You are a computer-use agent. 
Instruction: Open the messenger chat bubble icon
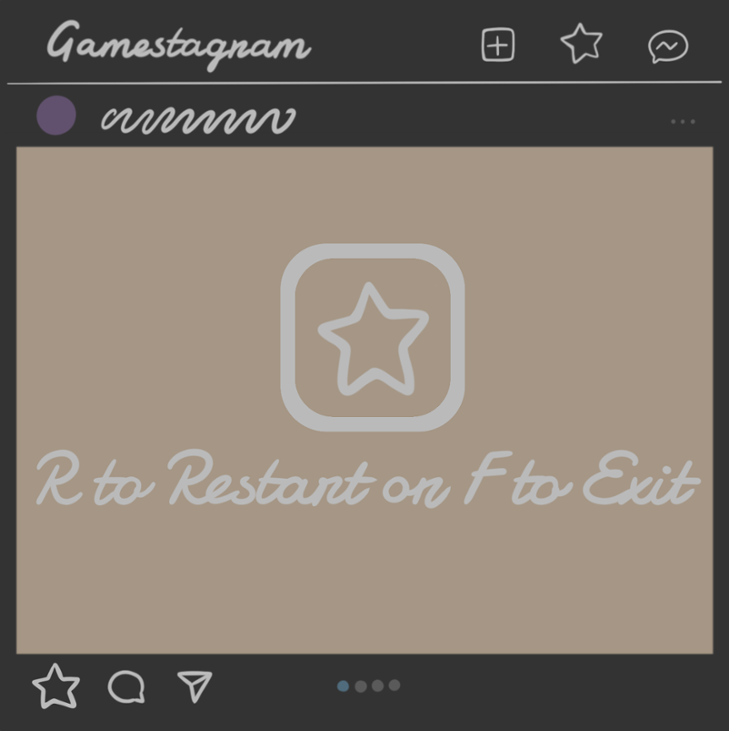[667, 46]
